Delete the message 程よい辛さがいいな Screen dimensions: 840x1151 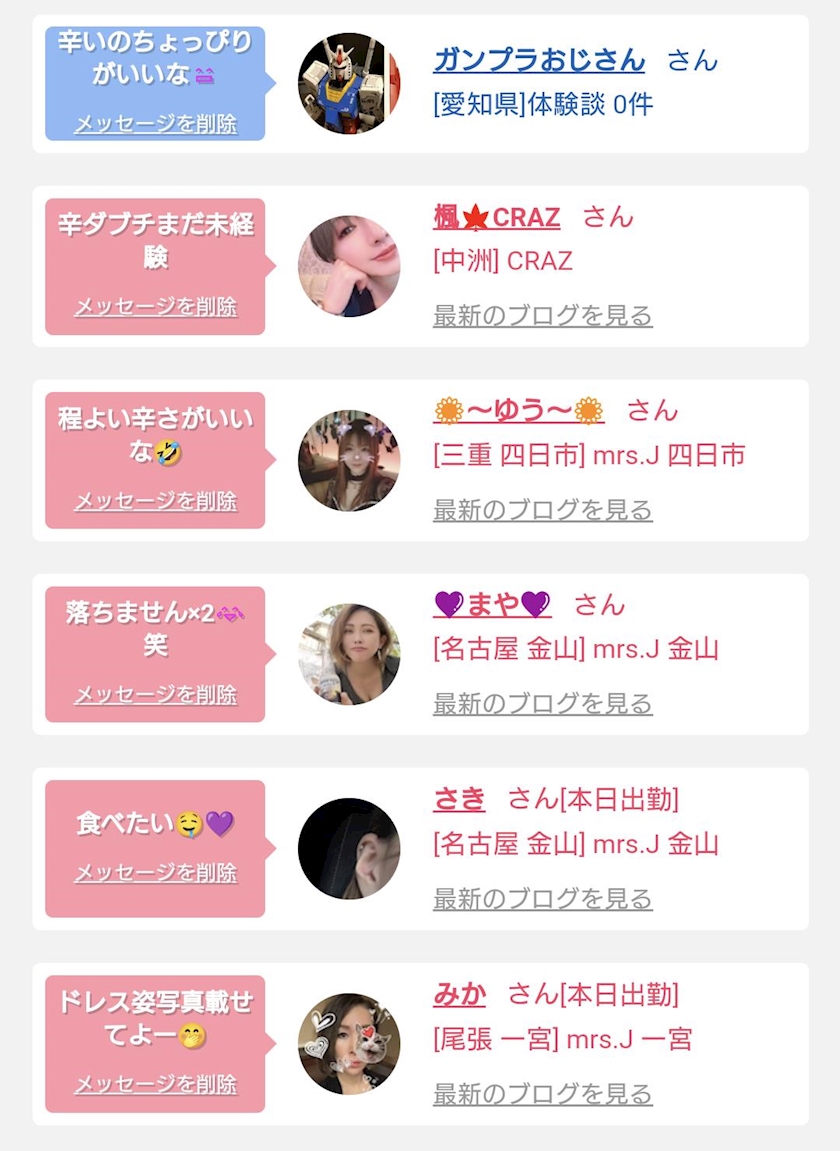tap(155, 500)
